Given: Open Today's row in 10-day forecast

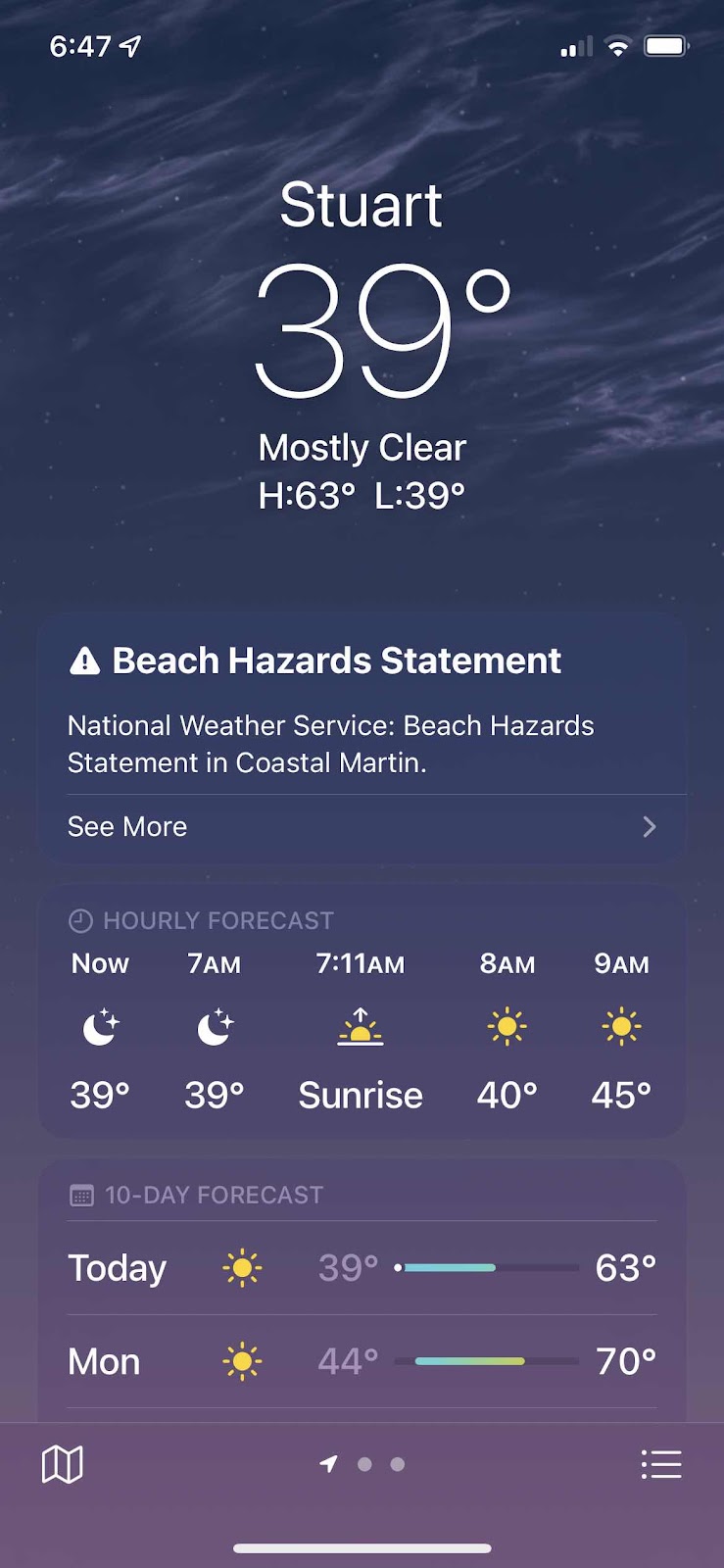Looking at the screenshot, I should coord(361,1267).
